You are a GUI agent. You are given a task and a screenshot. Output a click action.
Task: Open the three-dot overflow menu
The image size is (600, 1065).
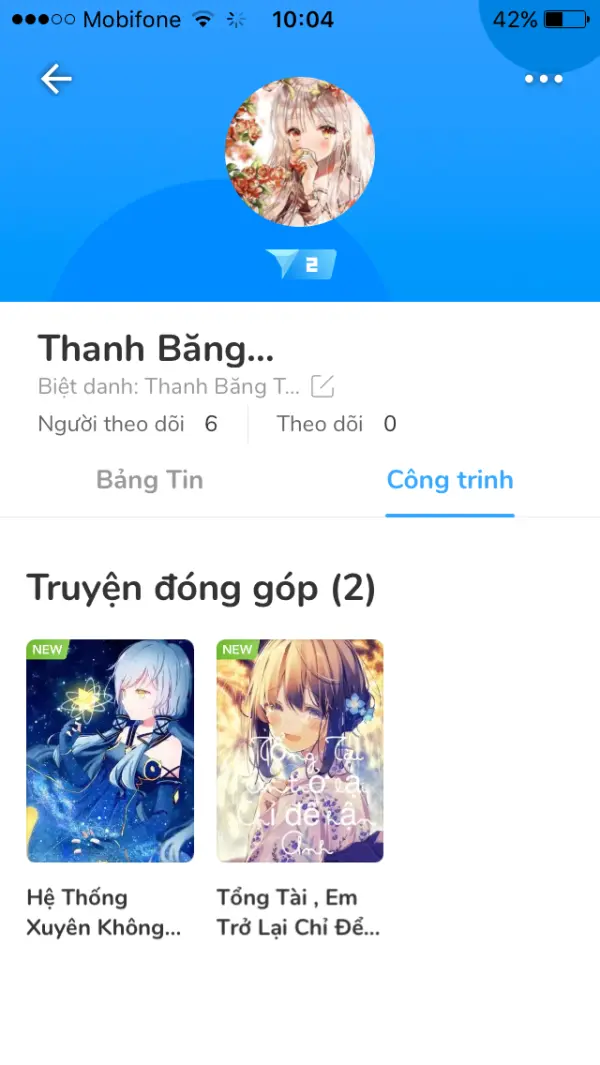click(x=543, y=79)
